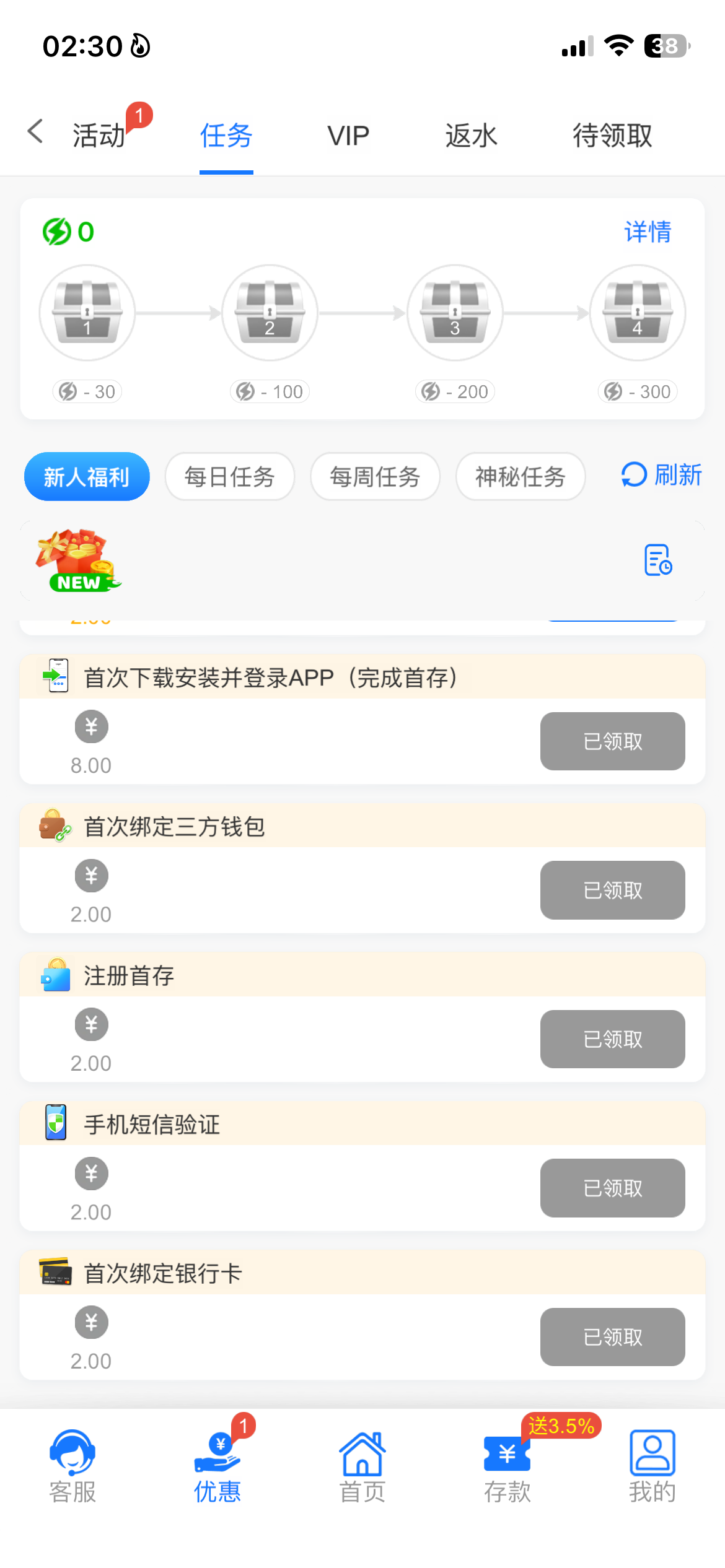
Task: Tap treasure chest number 1
Action: point(87,313)
